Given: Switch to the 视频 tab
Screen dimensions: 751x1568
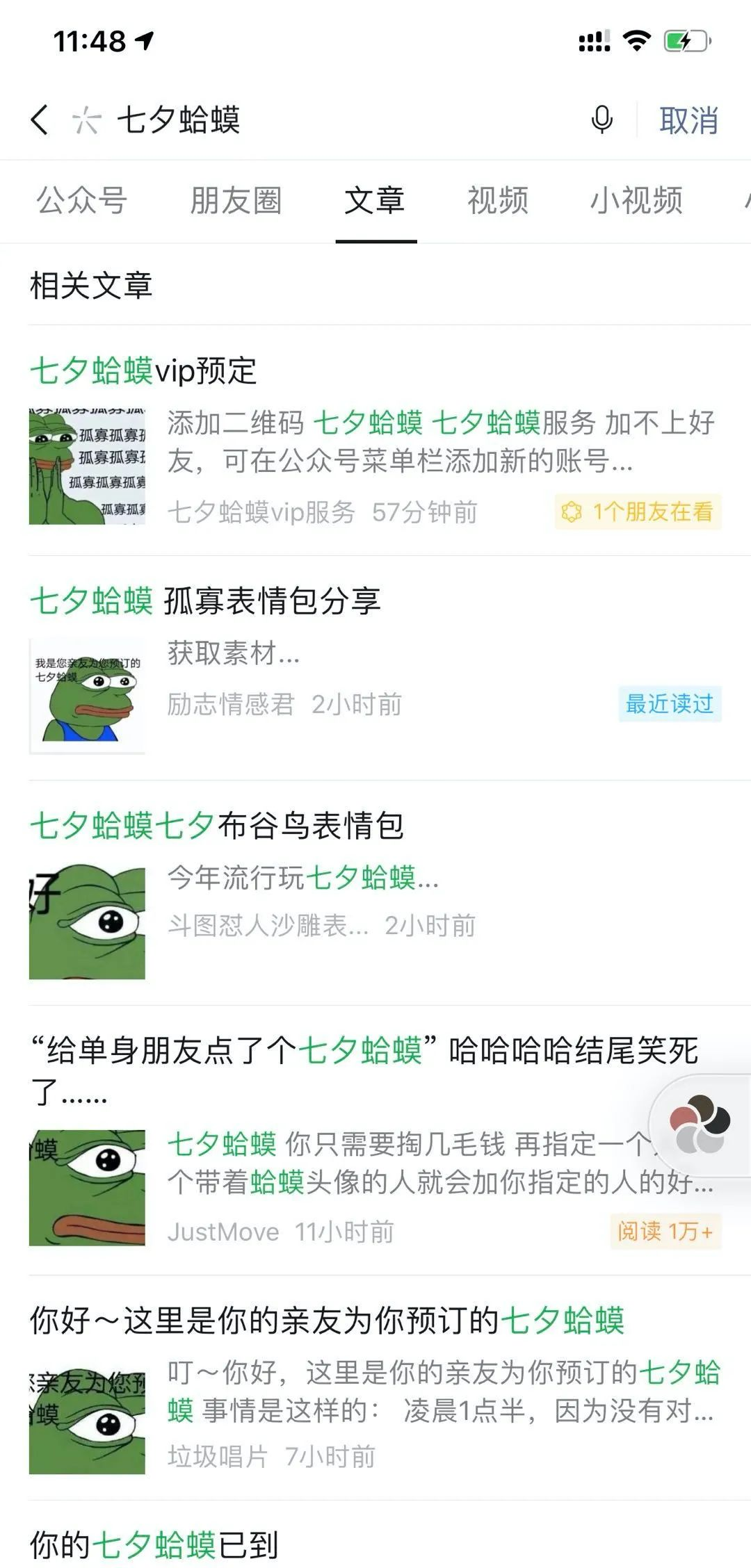Looking at the screenshot, I should (x=498, y=201).
